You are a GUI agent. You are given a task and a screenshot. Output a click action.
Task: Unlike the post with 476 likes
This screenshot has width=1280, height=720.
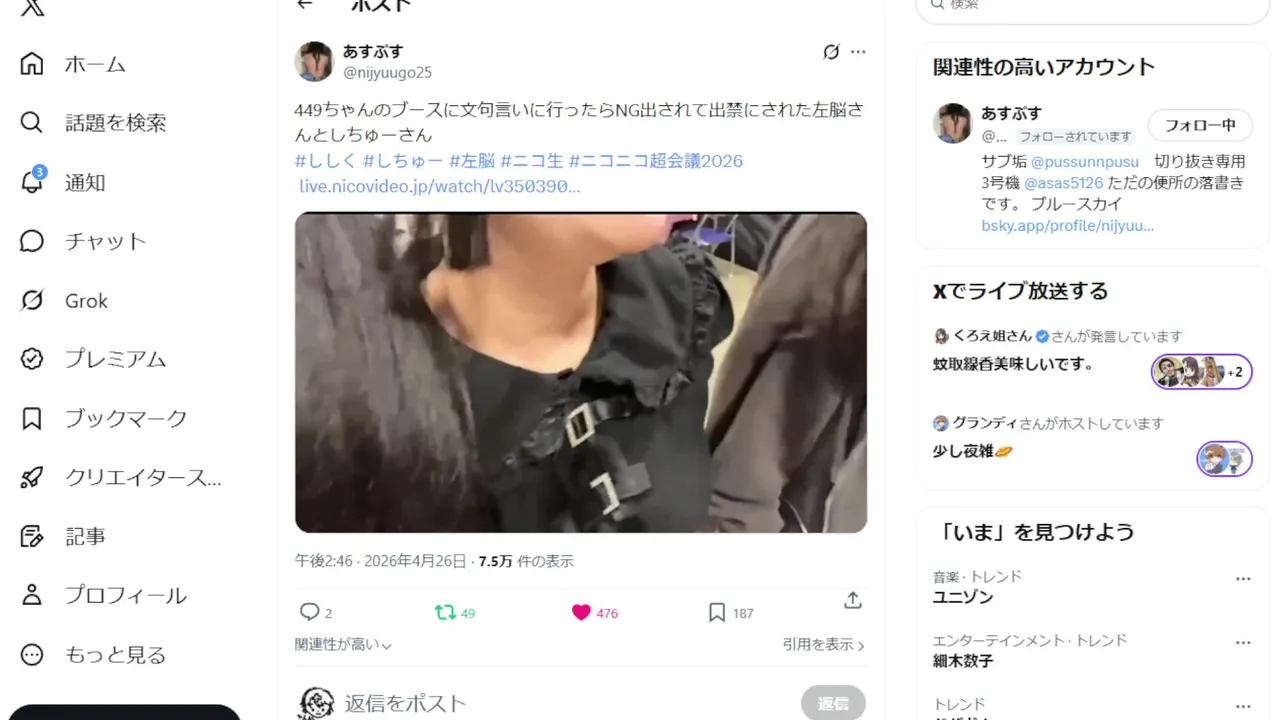(x=581, y=612)
